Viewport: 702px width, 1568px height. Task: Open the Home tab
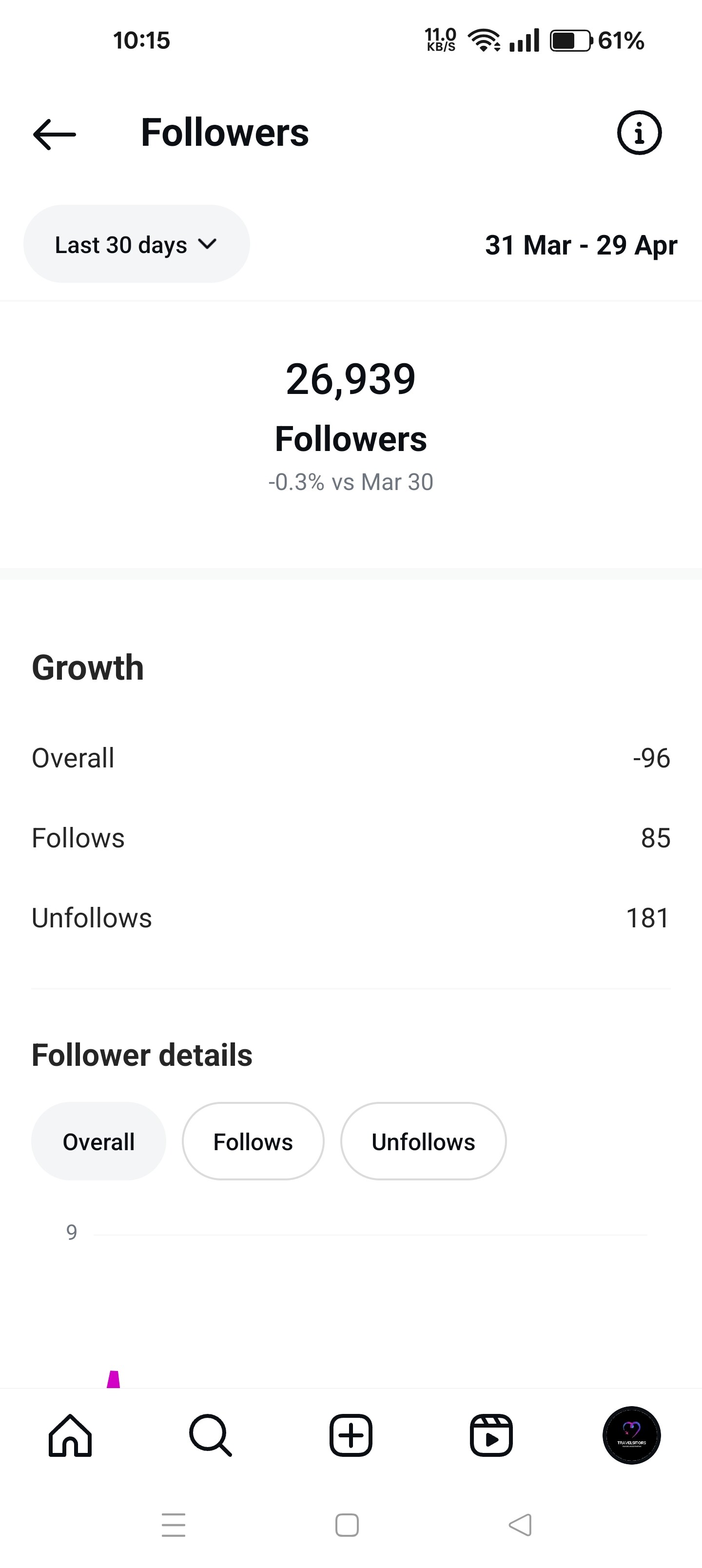[x=70, y=1435]
